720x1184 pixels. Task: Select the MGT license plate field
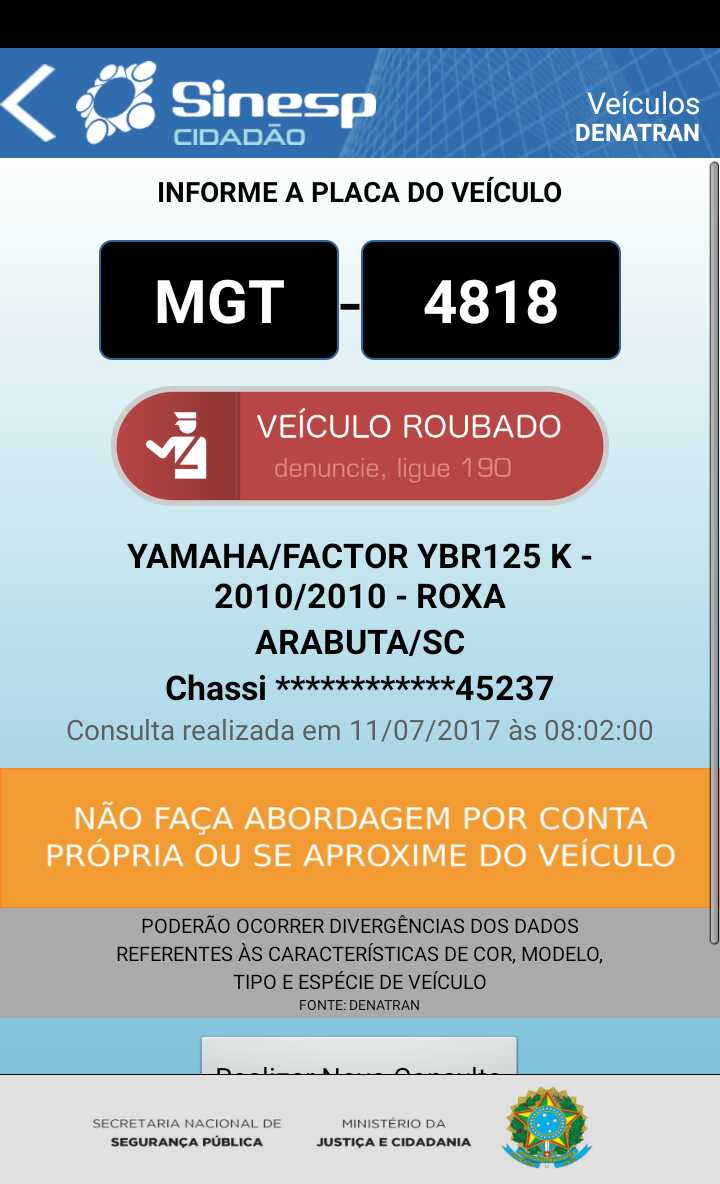coord(218,299)
